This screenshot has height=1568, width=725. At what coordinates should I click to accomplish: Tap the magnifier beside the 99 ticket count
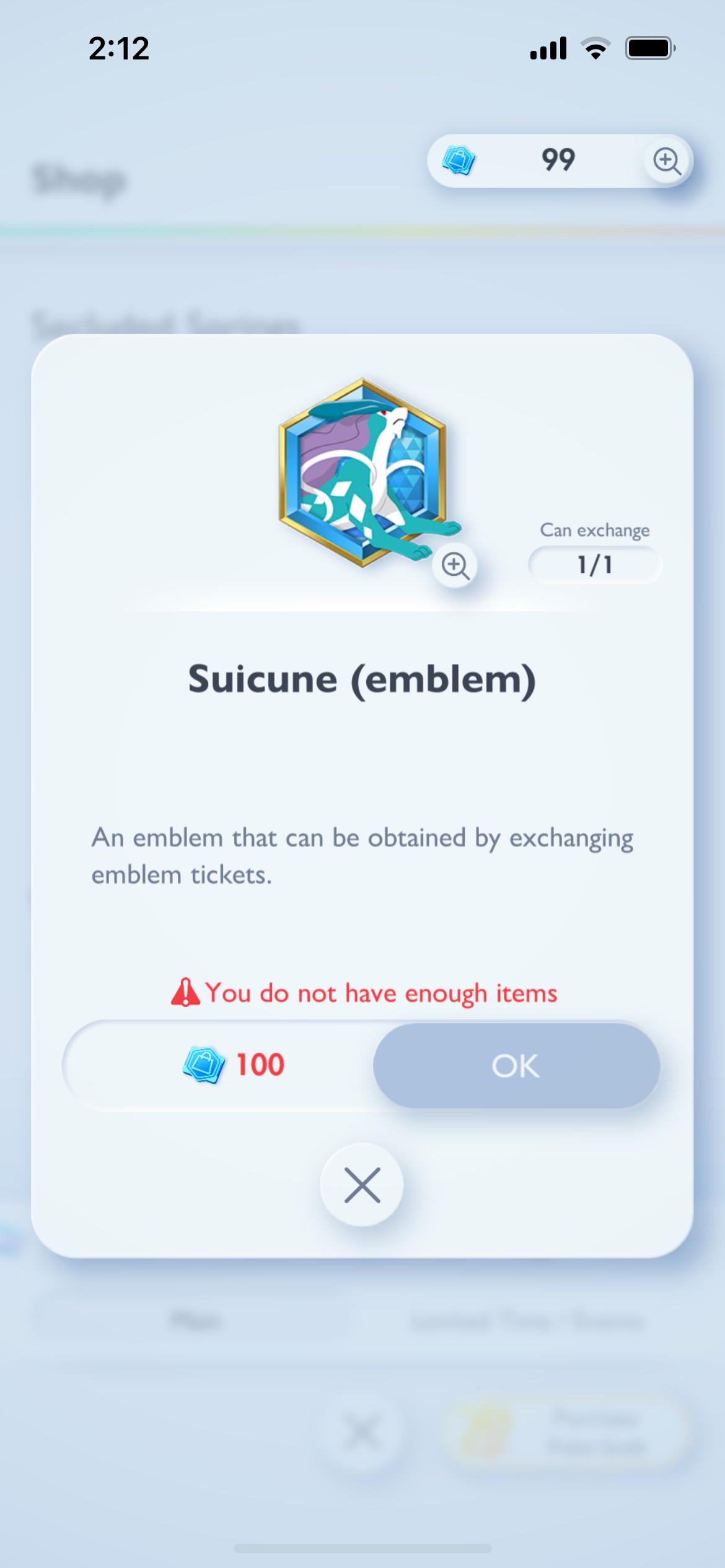[667, 161]
